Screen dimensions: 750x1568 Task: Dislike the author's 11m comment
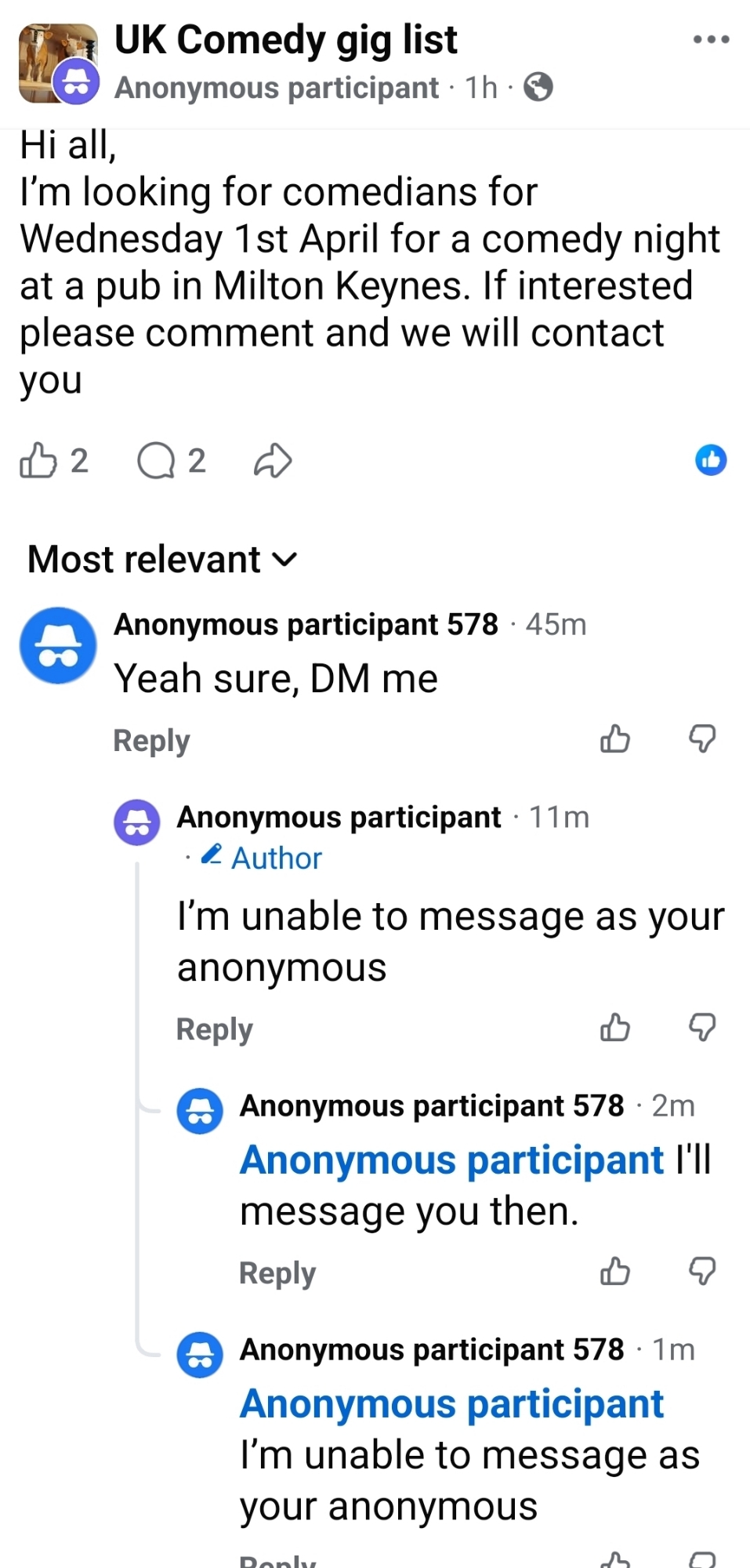point(702,1027)
